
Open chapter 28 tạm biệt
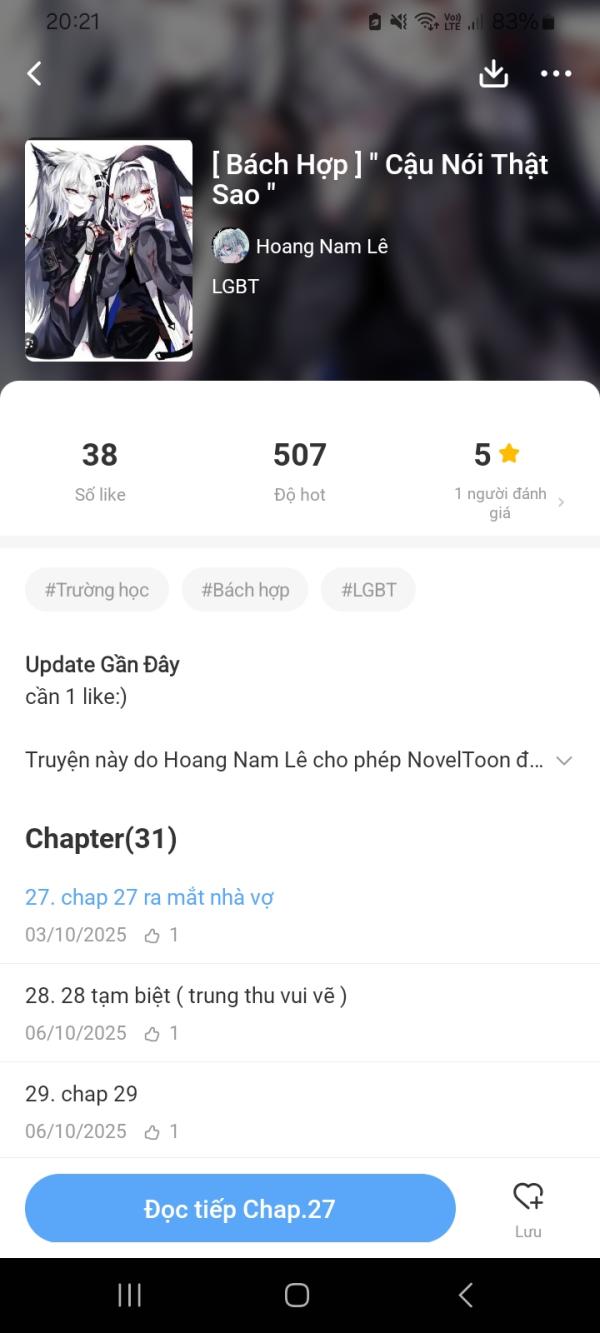[186, 995]
